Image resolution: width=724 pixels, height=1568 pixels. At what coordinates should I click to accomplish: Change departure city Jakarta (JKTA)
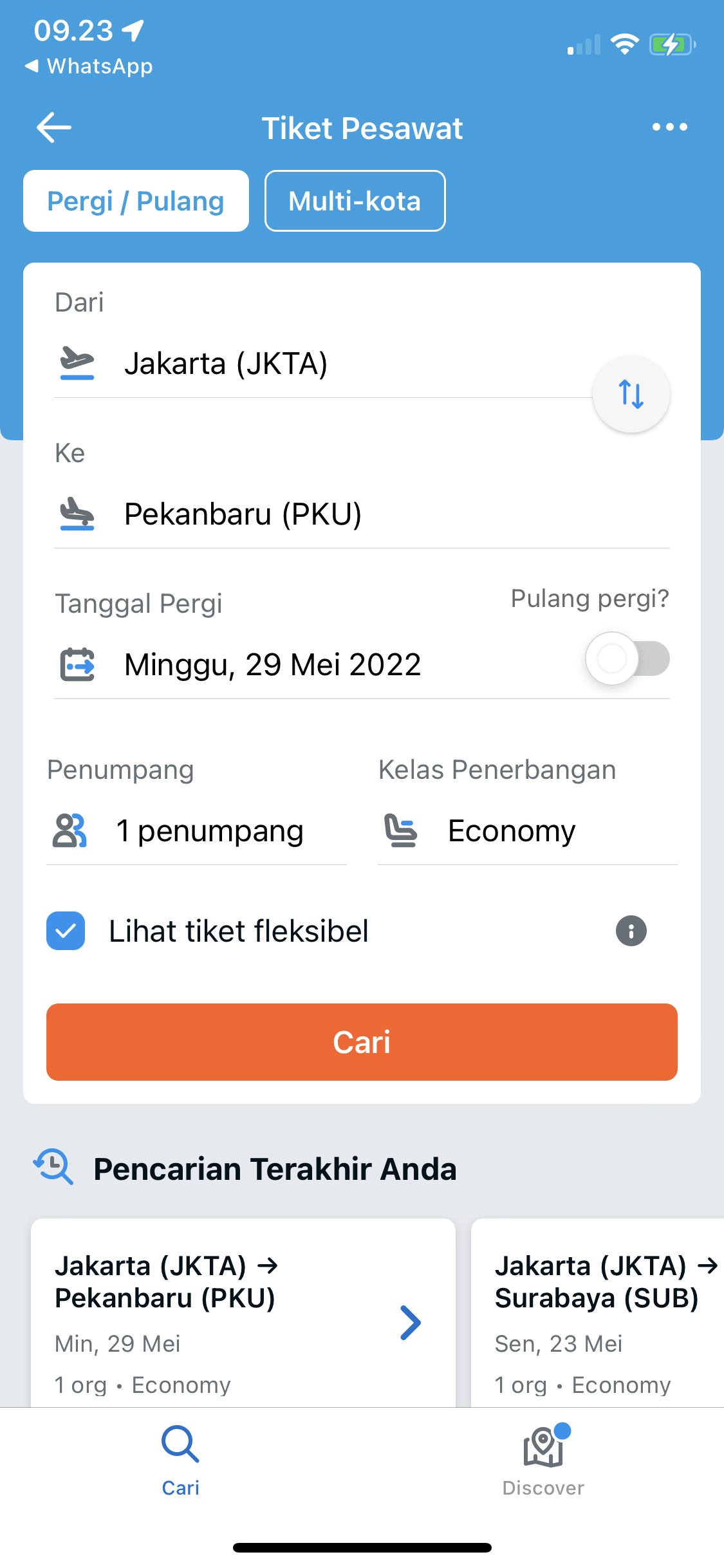(x=225, y=364)
